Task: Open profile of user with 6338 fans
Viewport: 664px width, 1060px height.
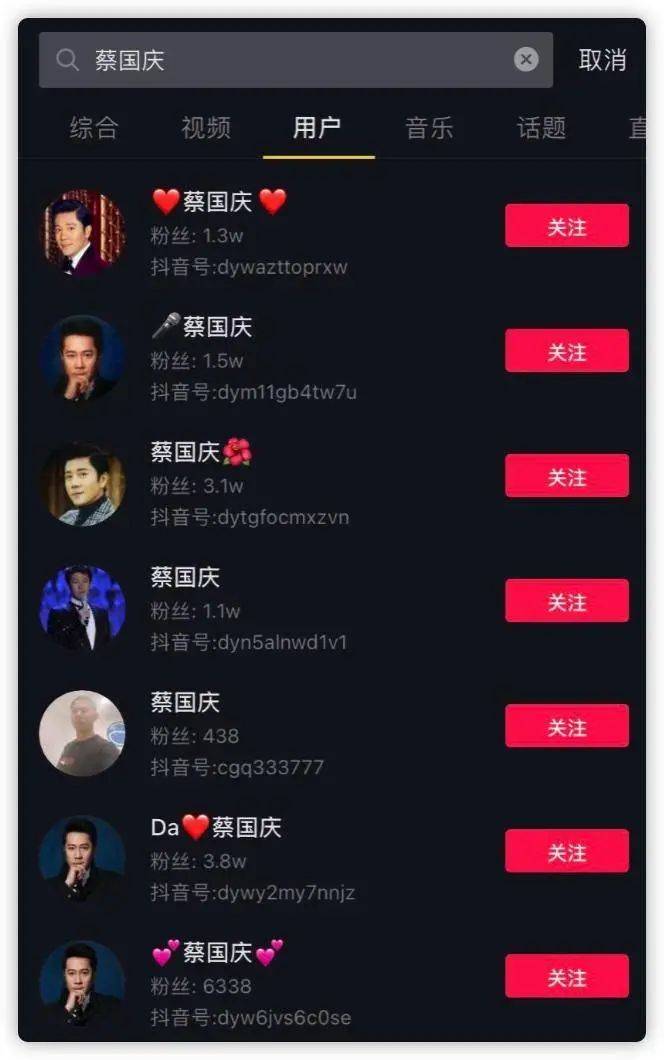Action: tap(82, 983)
